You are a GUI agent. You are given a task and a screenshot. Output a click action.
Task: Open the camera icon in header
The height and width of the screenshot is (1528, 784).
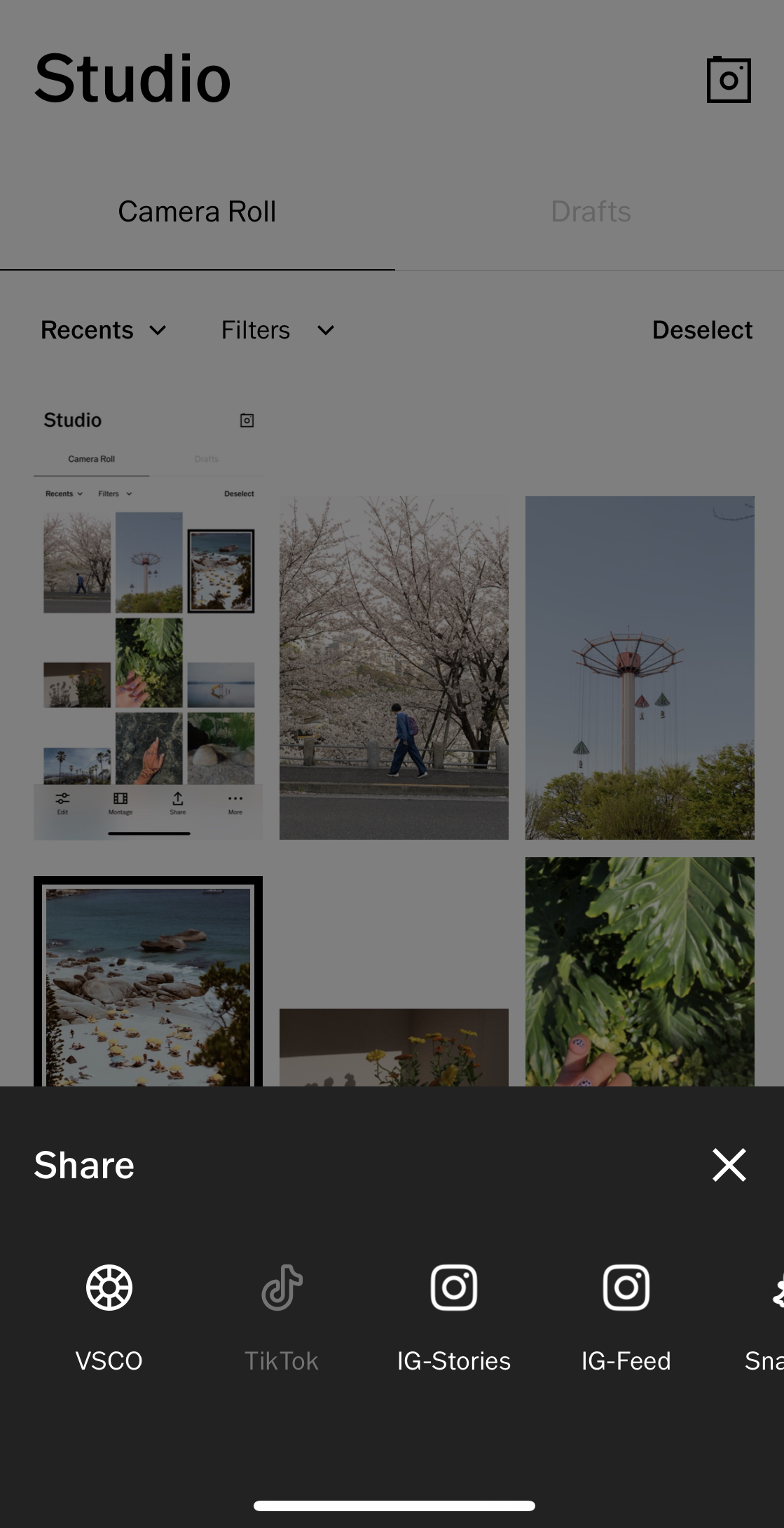[x=729, y=80]
